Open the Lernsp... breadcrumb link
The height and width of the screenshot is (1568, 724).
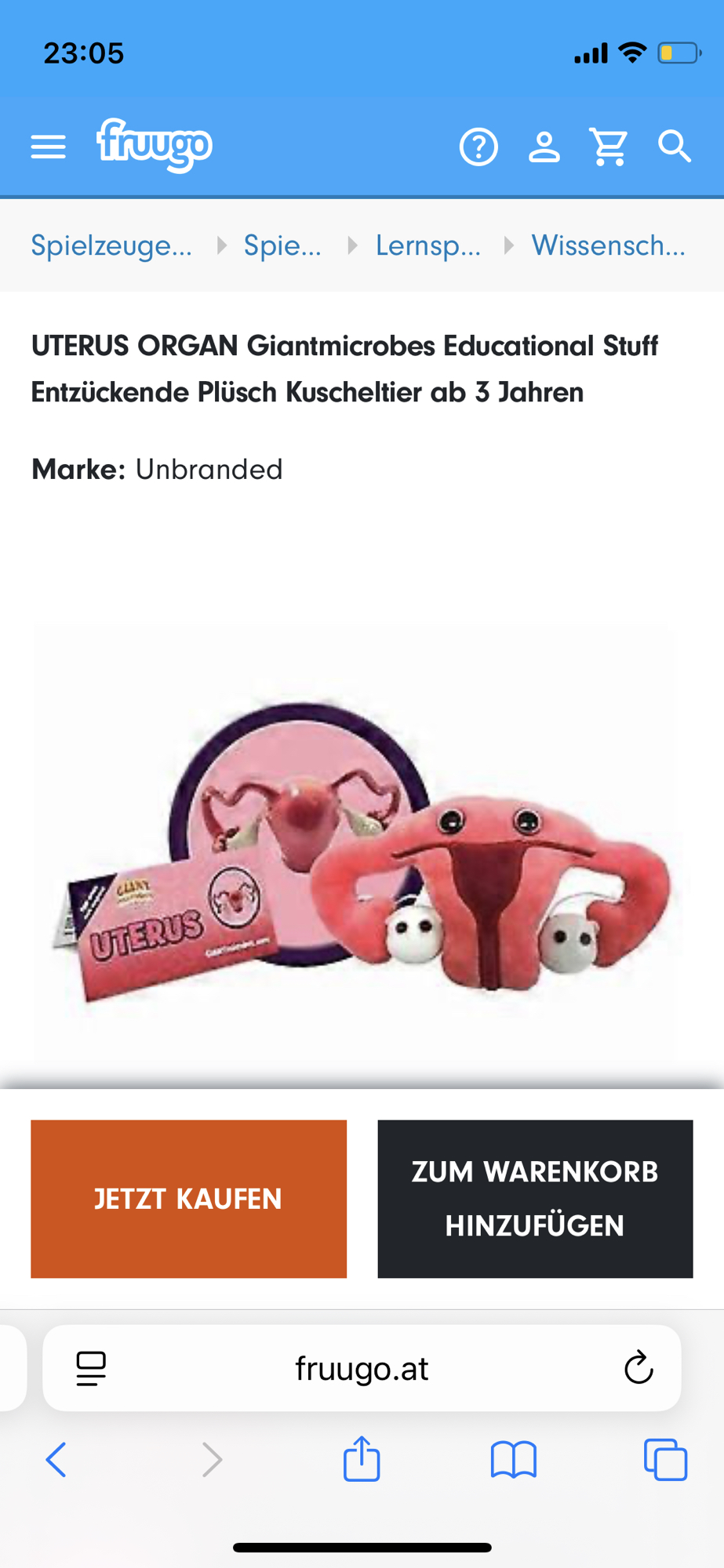click(x=428, y=245)
